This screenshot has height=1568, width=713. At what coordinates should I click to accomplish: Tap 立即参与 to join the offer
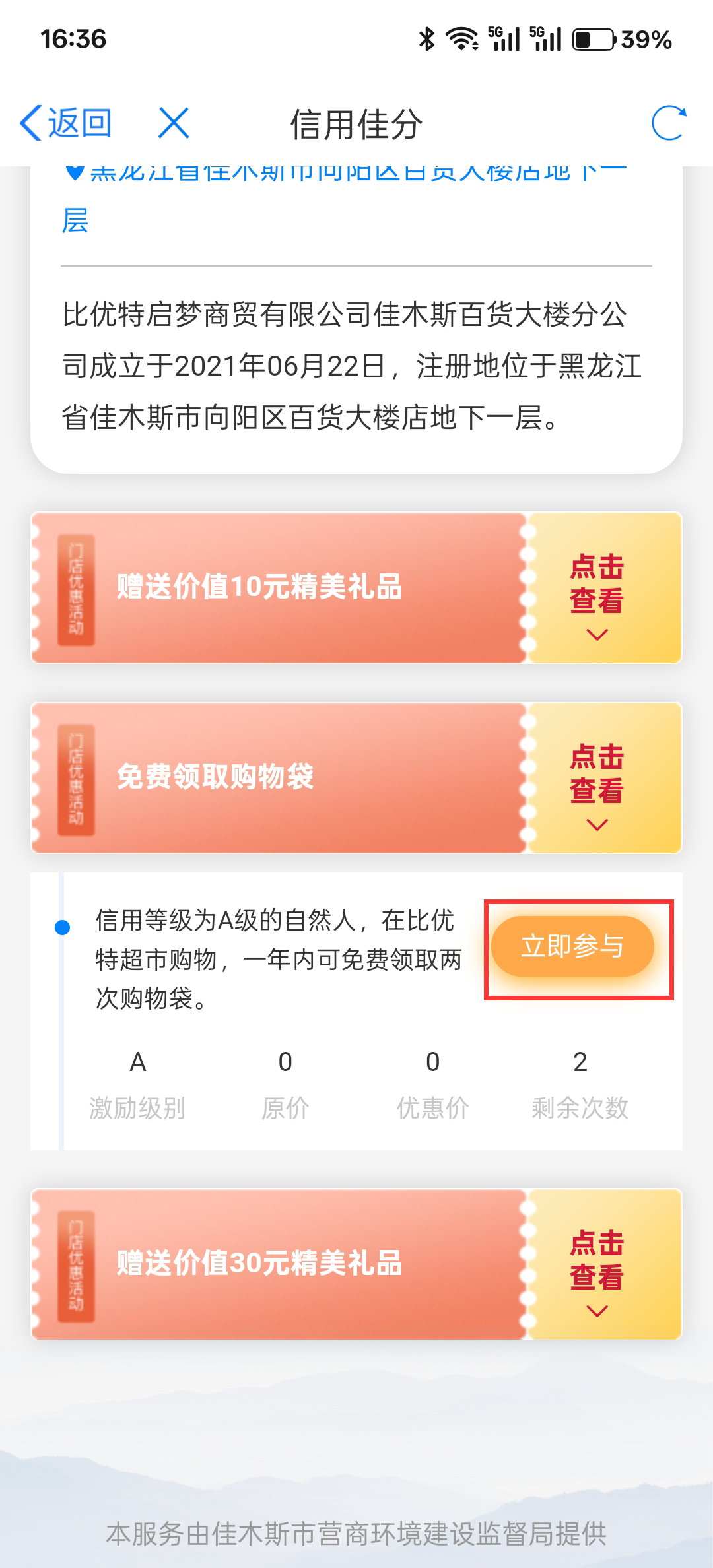[572, 947]
